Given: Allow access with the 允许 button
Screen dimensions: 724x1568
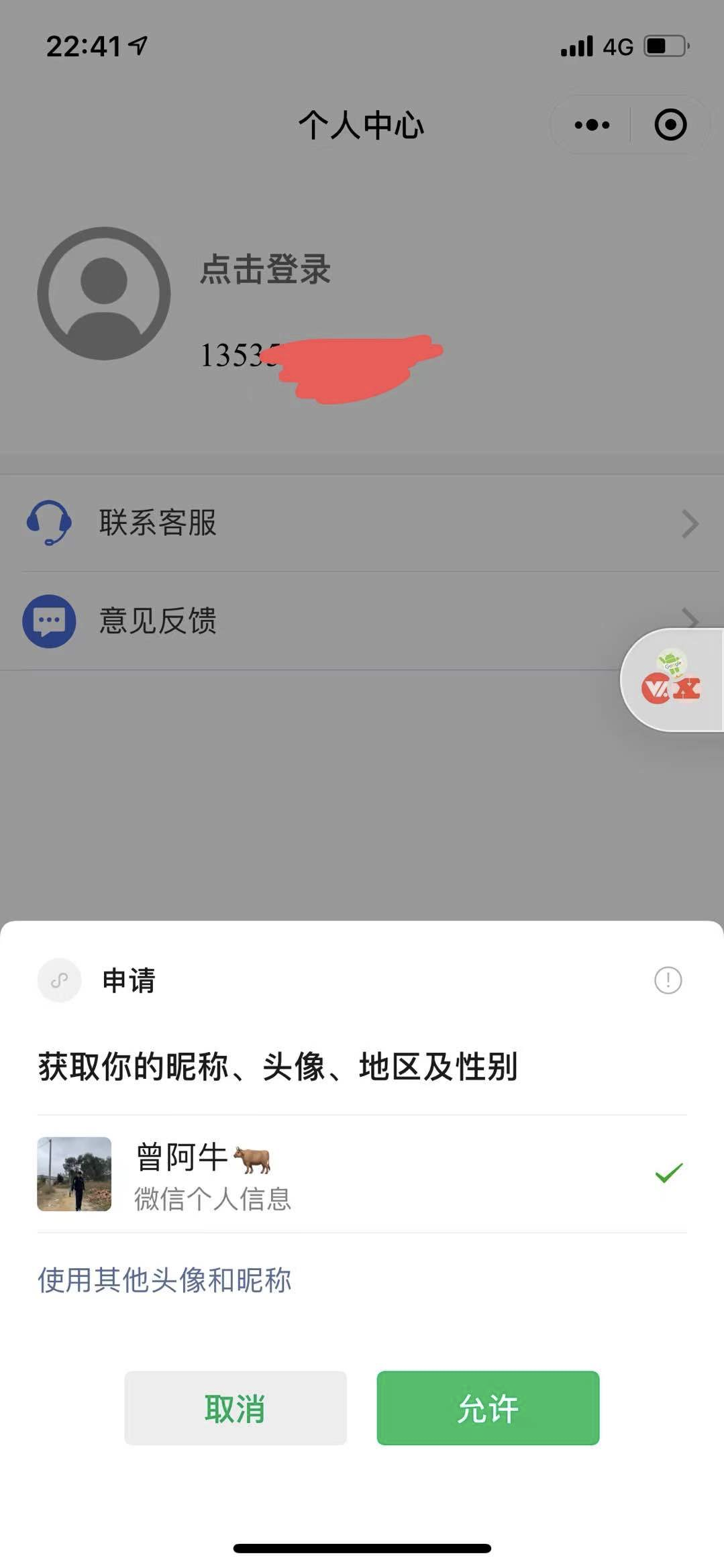Looking at the screenshot, I should [x=488, y=1408].
